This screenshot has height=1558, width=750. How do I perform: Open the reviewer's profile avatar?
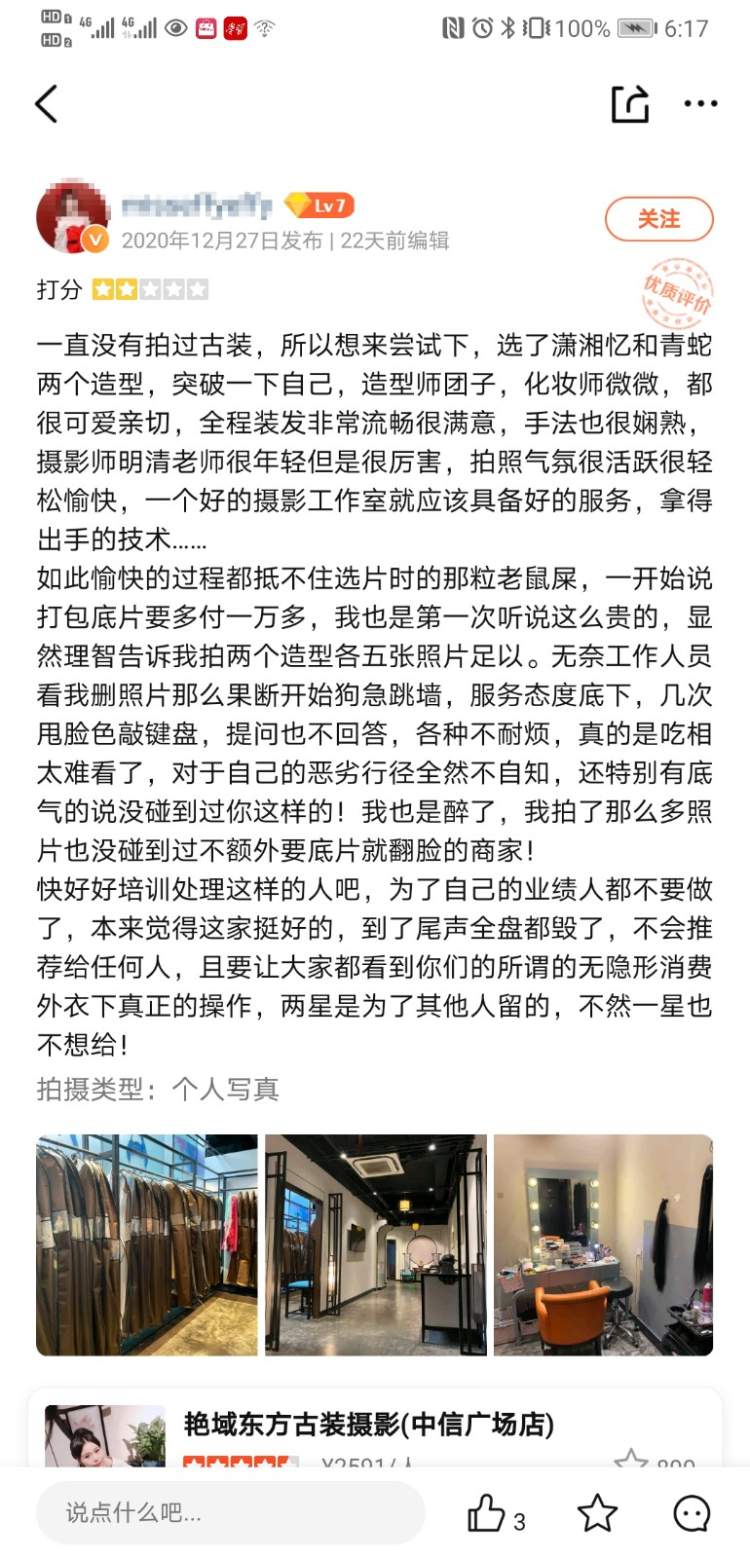coord(72,217)
